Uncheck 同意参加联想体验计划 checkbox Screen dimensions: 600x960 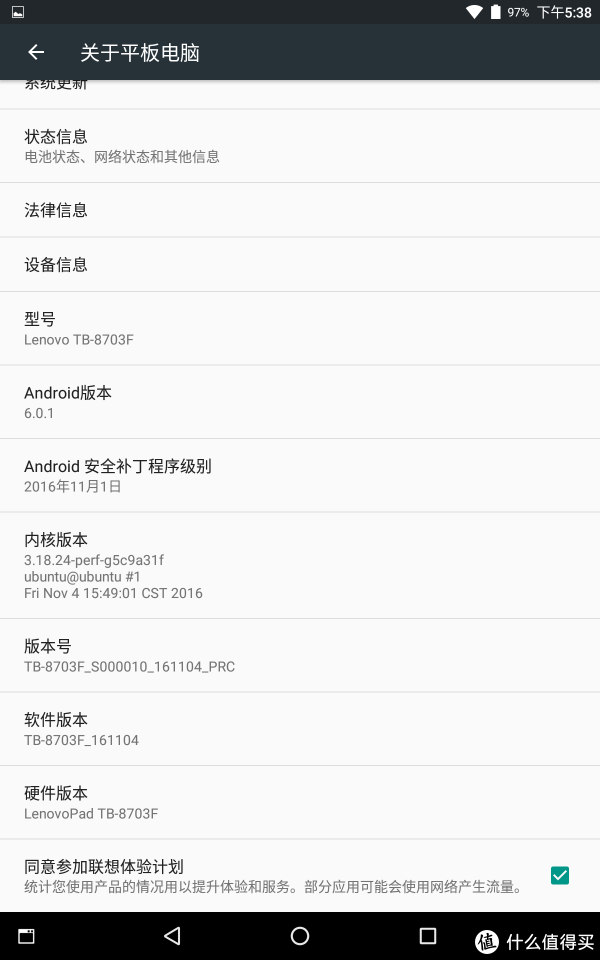tap(560, 876)
